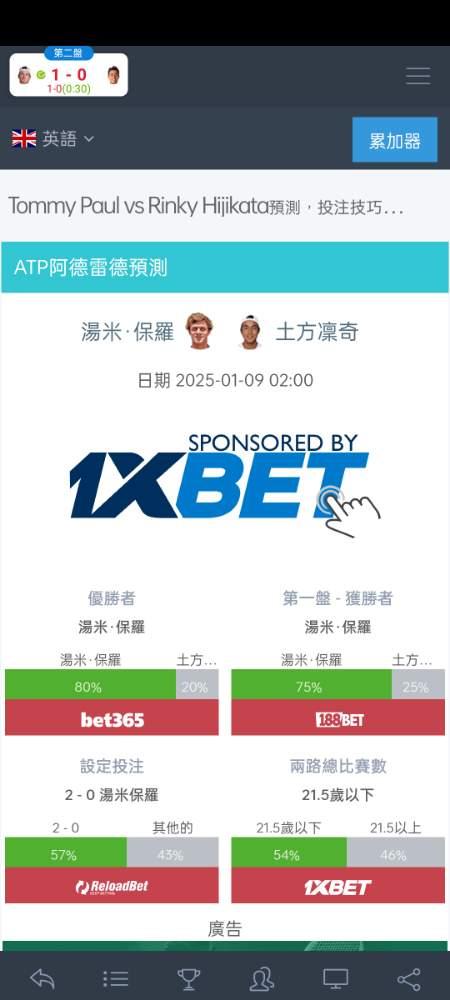Open the list view in bottom bar

click(115, 978)
